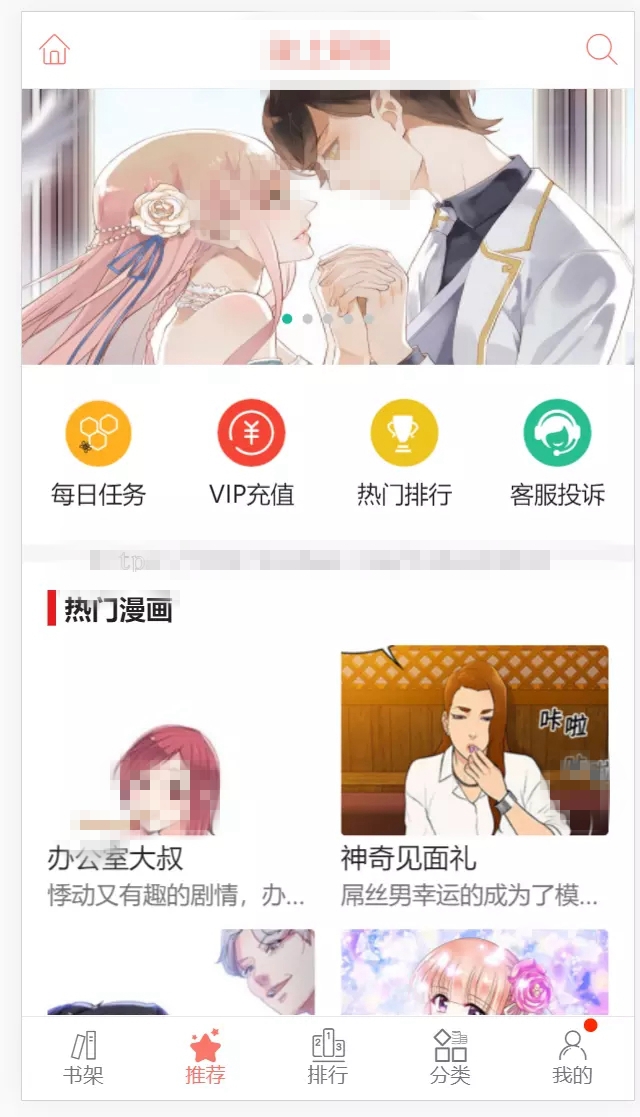Select the 推荐 recommend tab
The height and width of the screenshot is (1117, 640).
(205, 1058)
